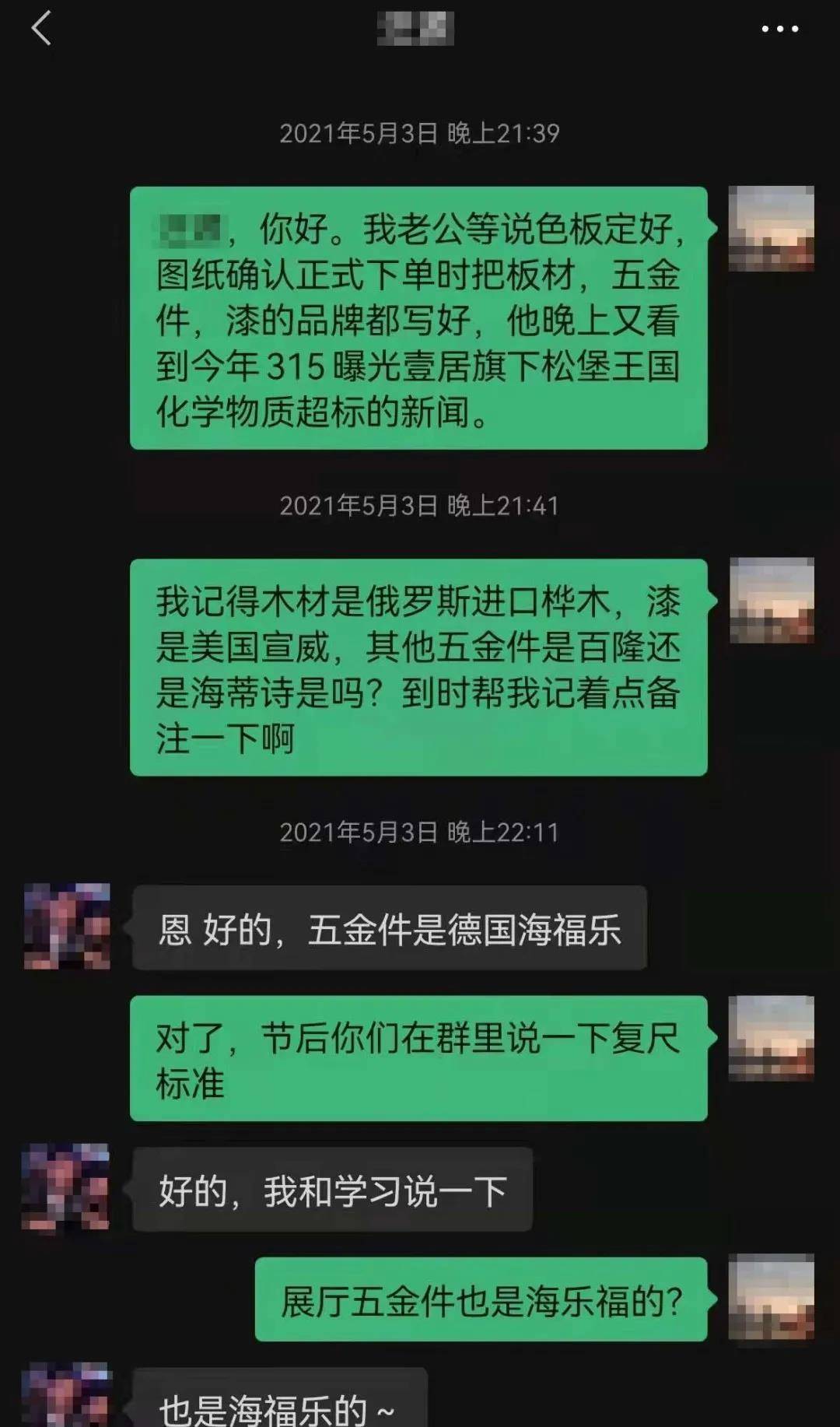
Task: Open sender's avatar beside the 315 news message
Action: (771, 229)
